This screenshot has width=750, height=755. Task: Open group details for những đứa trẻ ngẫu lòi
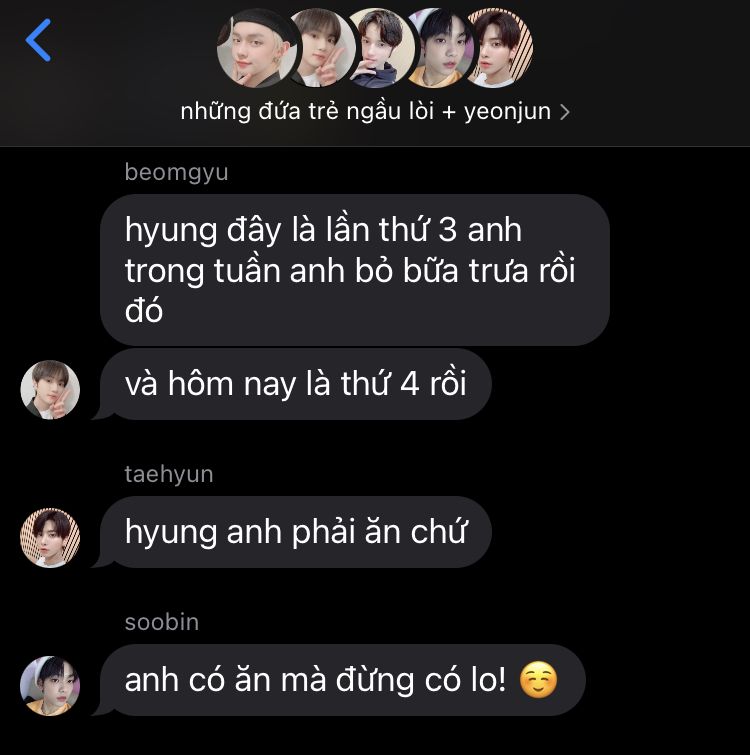point(375,112)
